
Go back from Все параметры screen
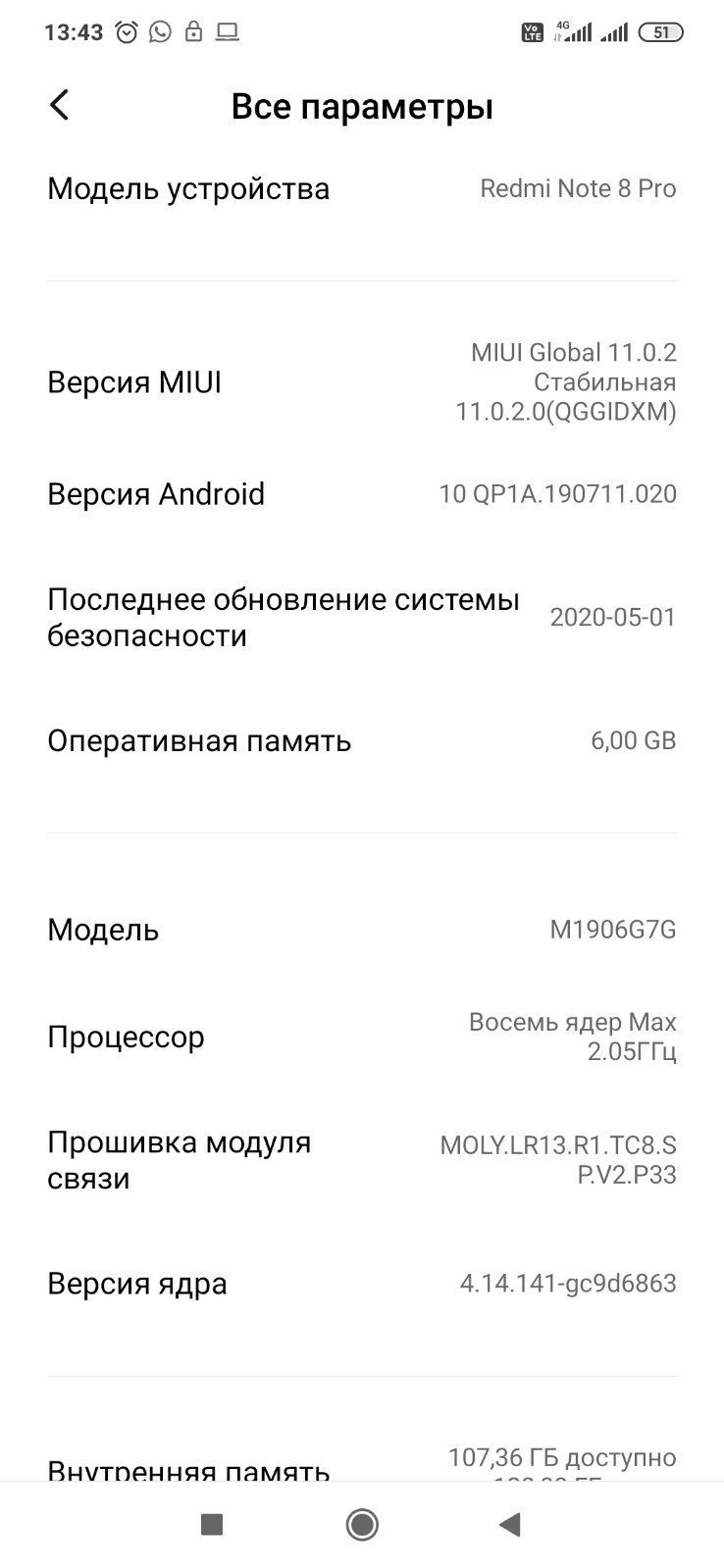tap(60, 105)
